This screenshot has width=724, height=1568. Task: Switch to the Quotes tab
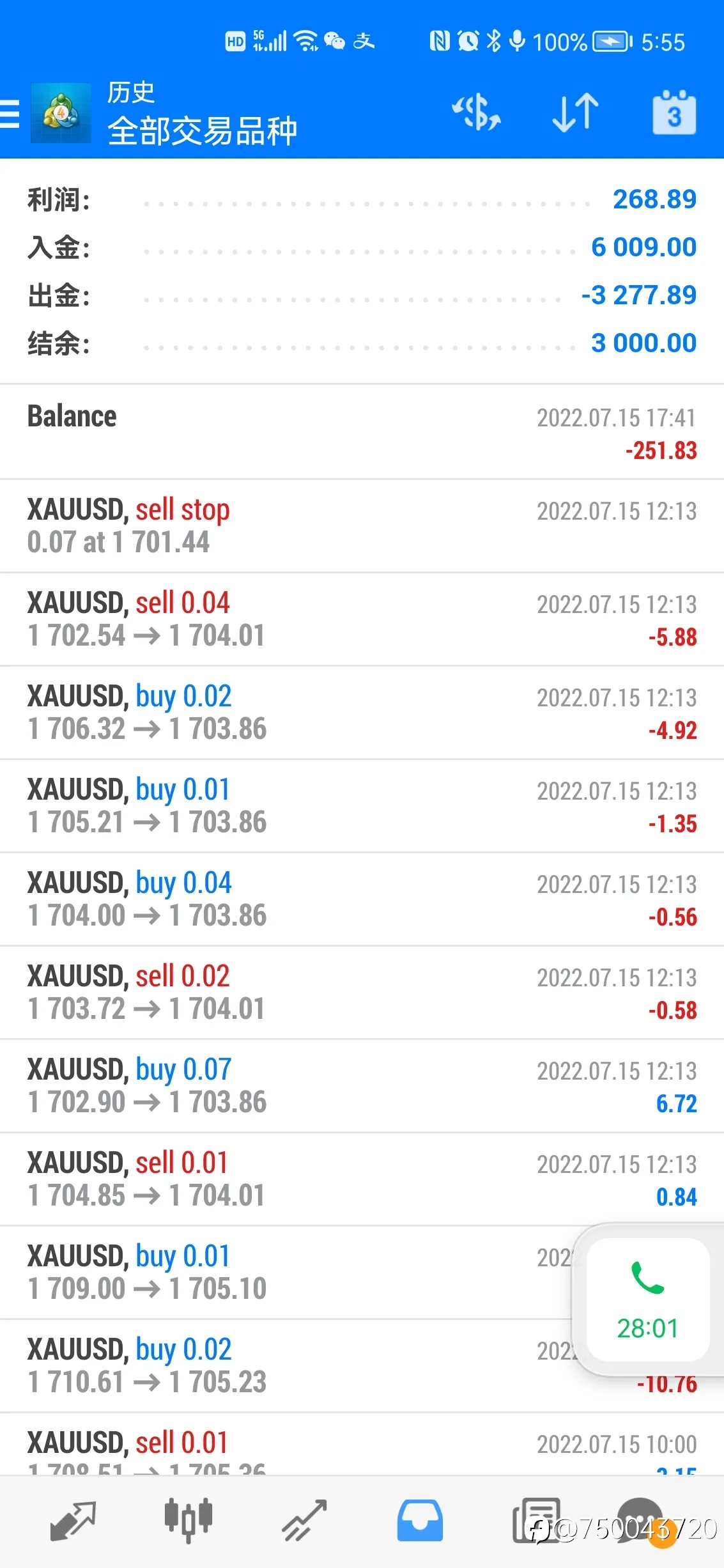(73, 1521)
